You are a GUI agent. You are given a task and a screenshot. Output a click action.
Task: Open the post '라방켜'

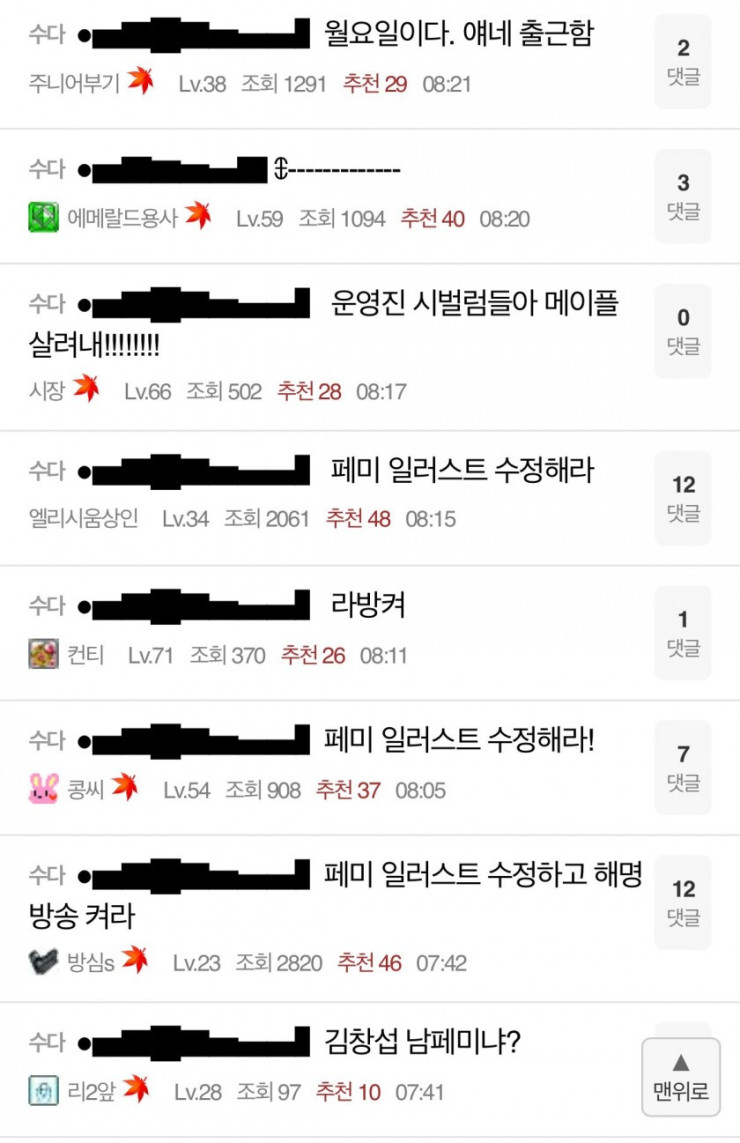point(367,605)
